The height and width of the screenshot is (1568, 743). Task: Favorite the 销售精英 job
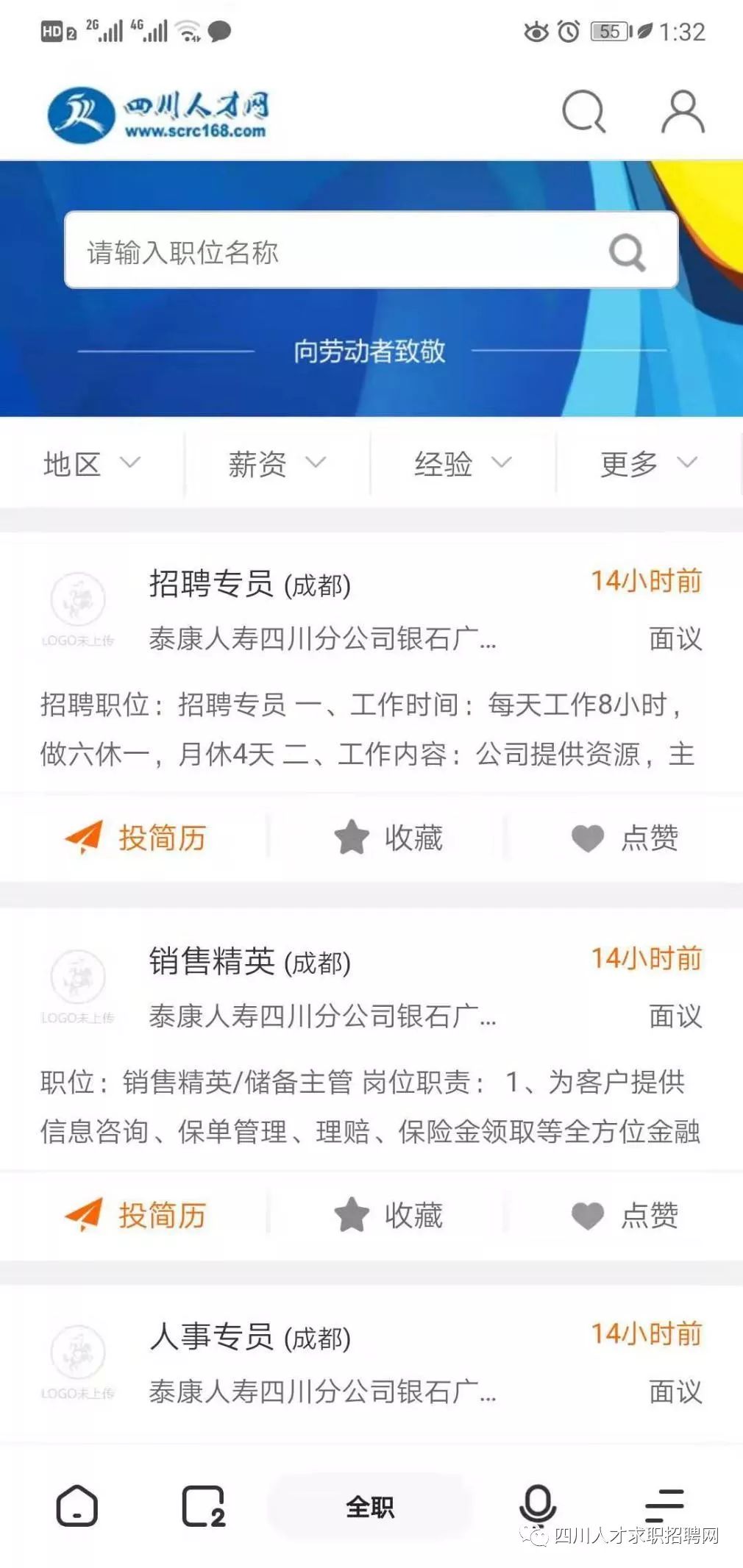coord(388,1215)
